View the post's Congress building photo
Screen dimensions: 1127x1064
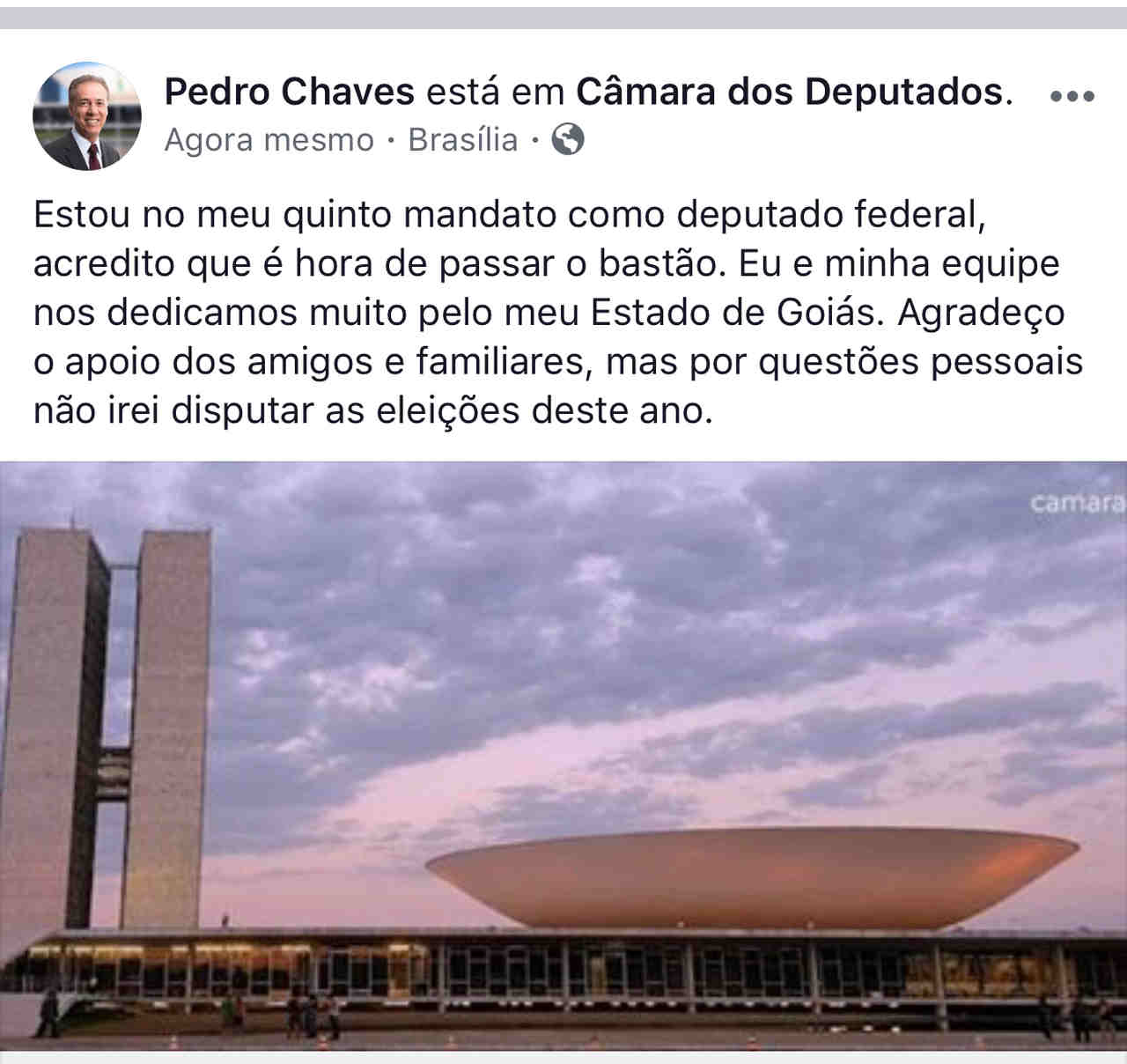[x=563, y=756]
